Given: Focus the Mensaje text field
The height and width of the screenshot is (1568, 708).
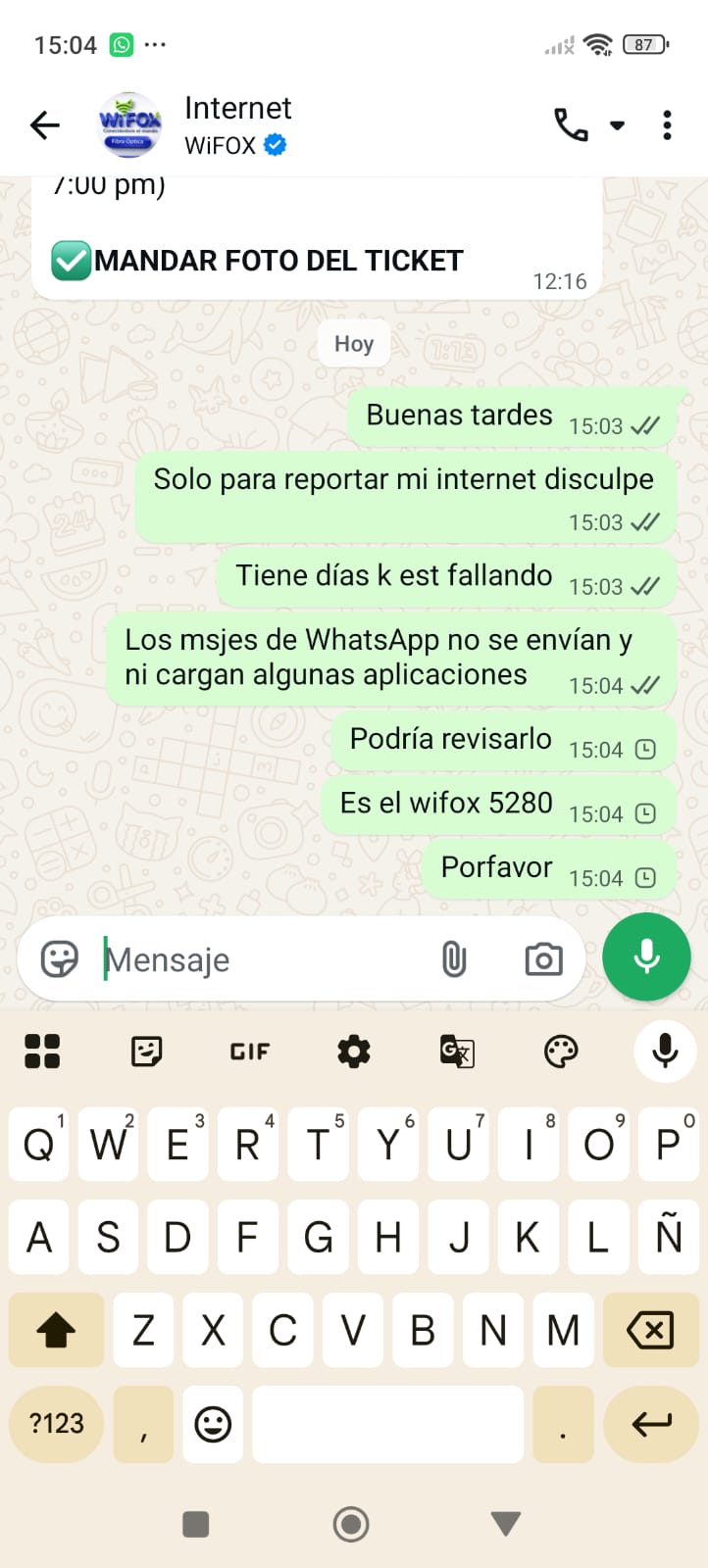Looking at the screenshot, I should pos(265,959).
